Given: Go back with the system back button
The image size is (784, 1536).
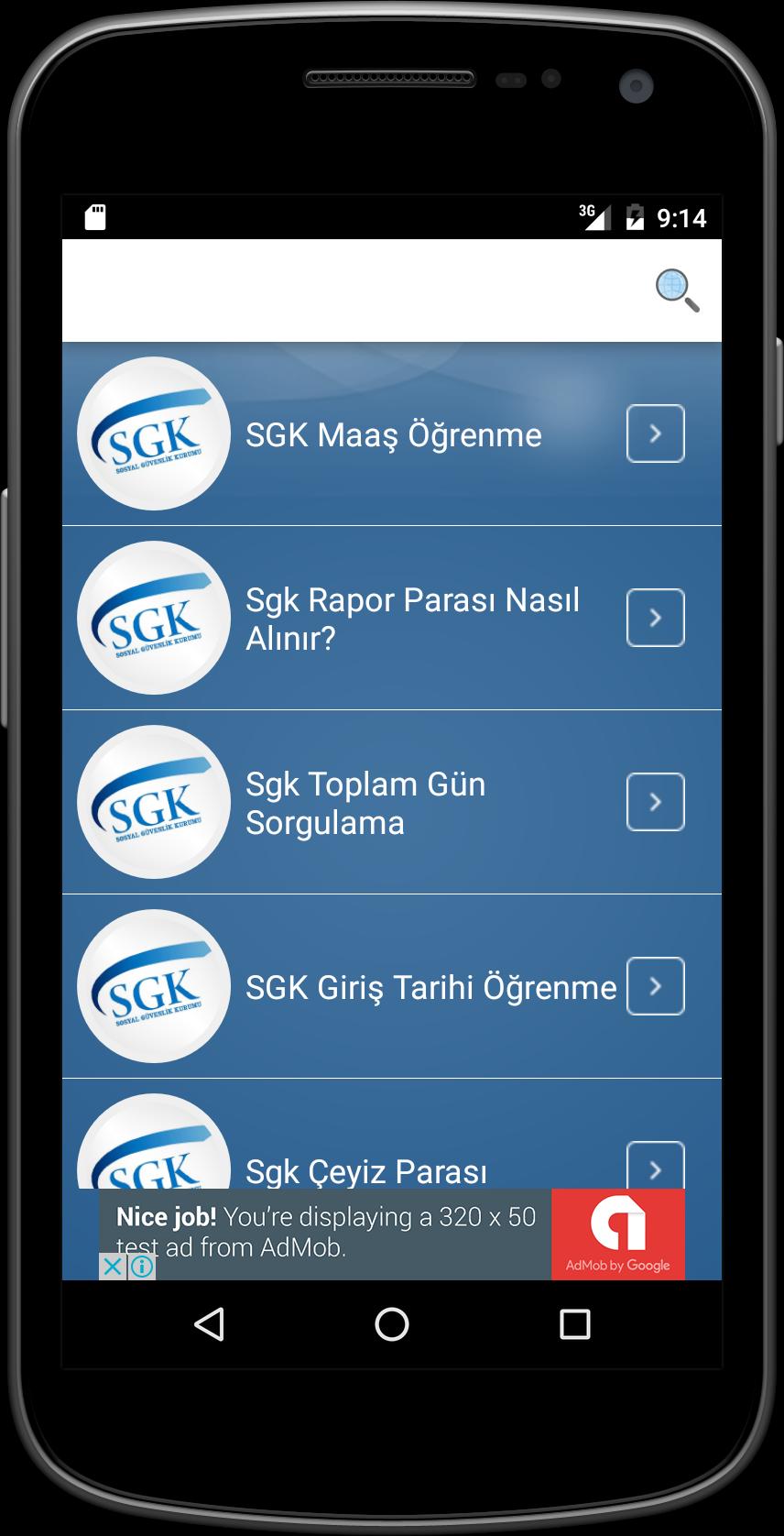Looking at the screenshot, I should coord(209,1324).
